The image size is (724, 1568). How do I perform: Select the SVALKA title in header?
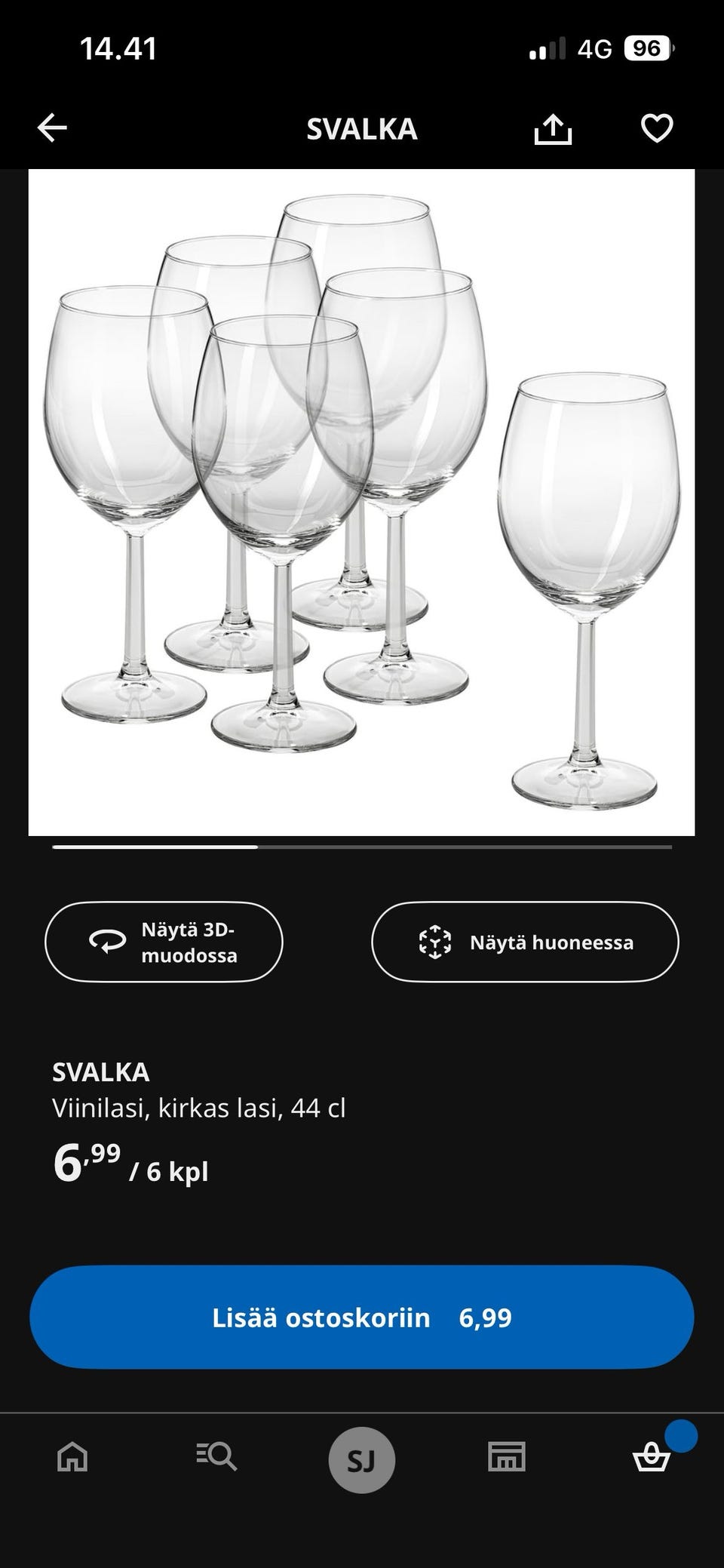pyautogui.click(x=362, y=128)
